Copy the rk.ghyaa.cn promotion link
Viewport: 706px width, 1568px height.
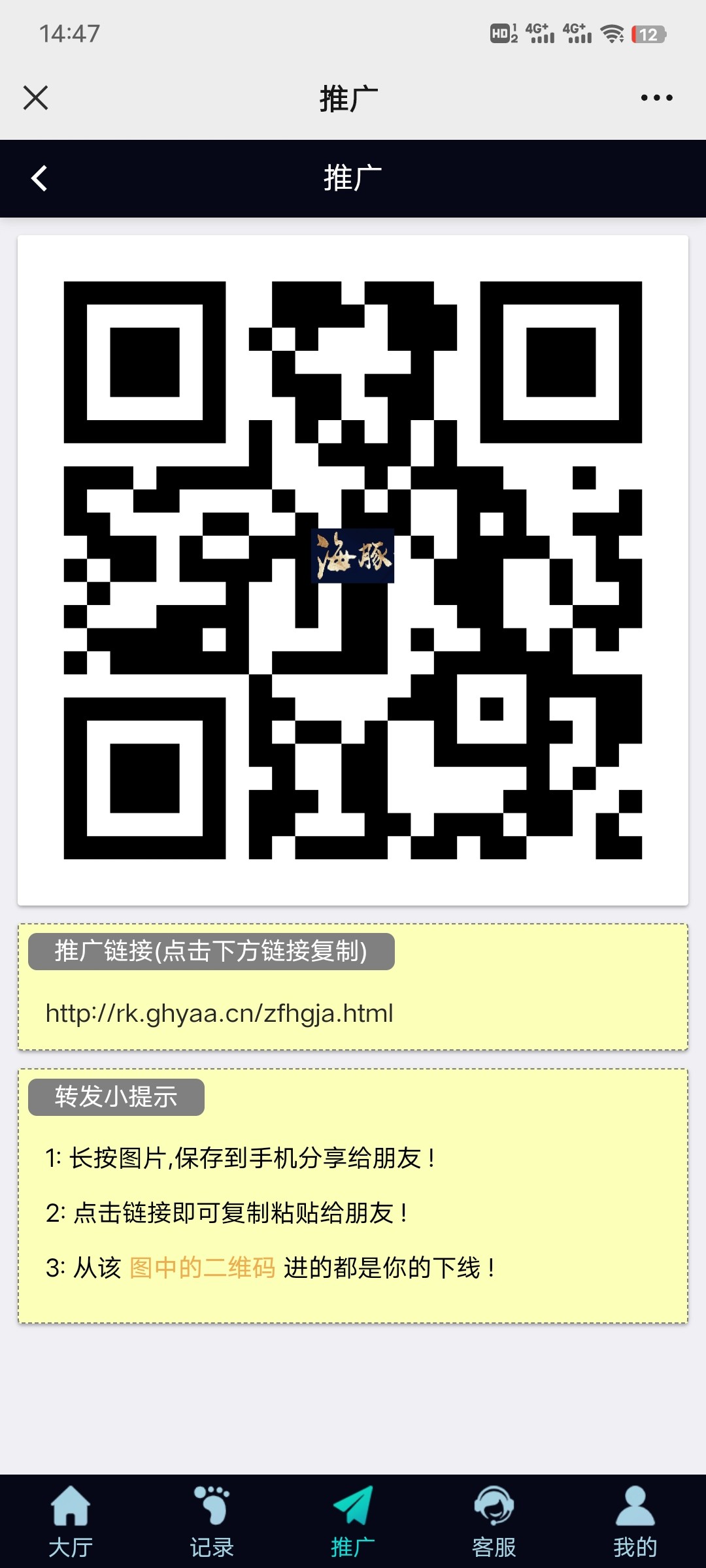(220, 1013)
